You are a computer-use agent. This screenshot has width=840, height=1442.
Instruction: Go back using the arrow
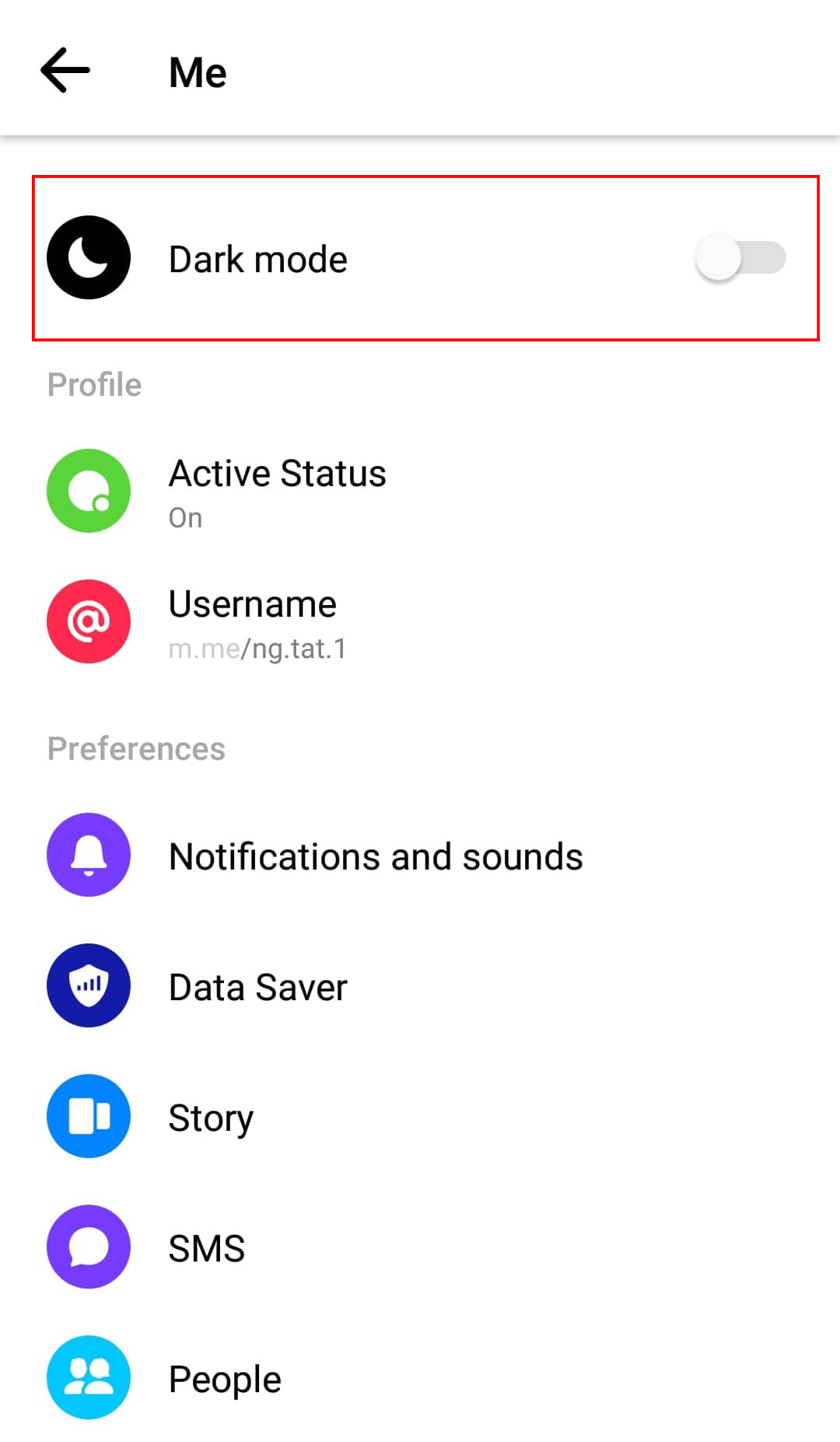[x=65, y=71]
